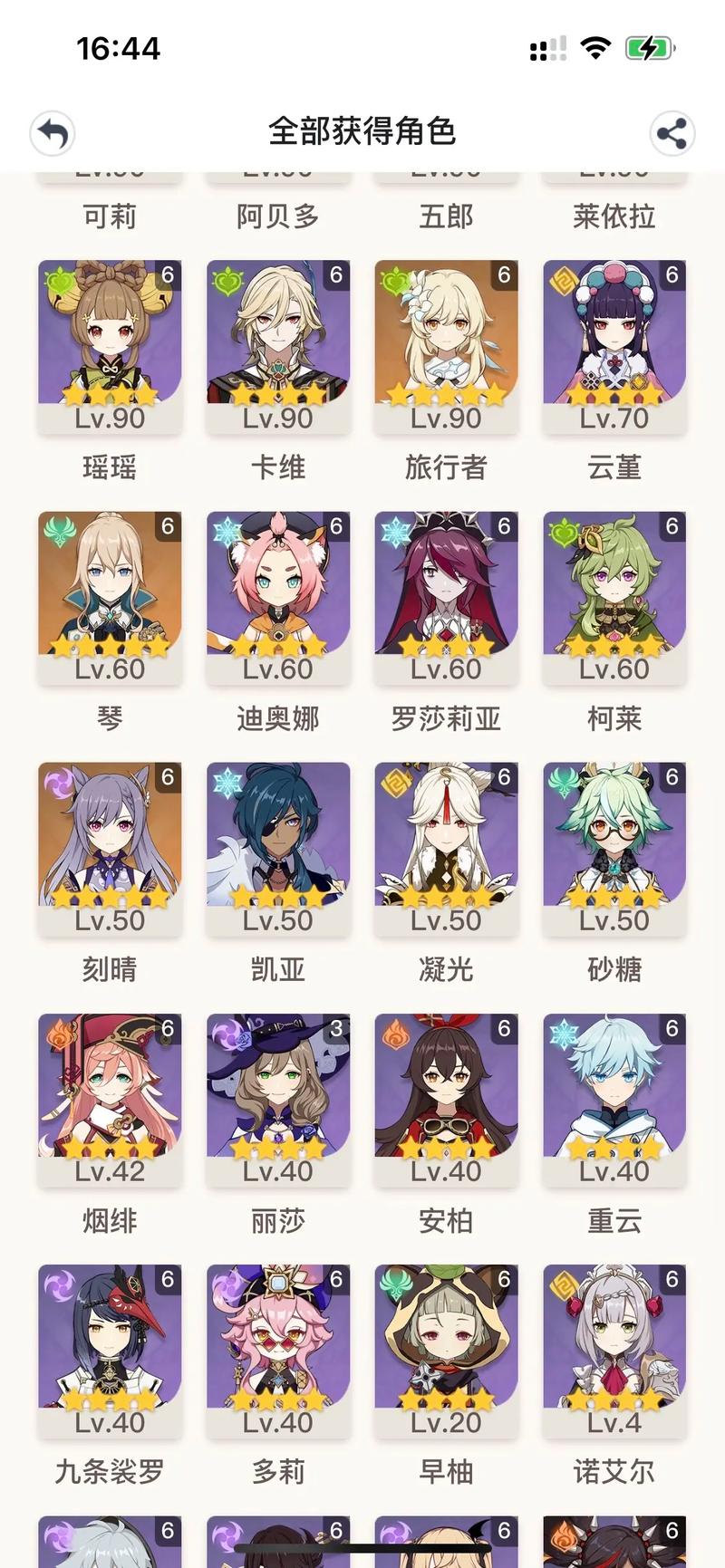Open character card 迪奥娜
The image size is (725, 1568).
coord(278,595)
